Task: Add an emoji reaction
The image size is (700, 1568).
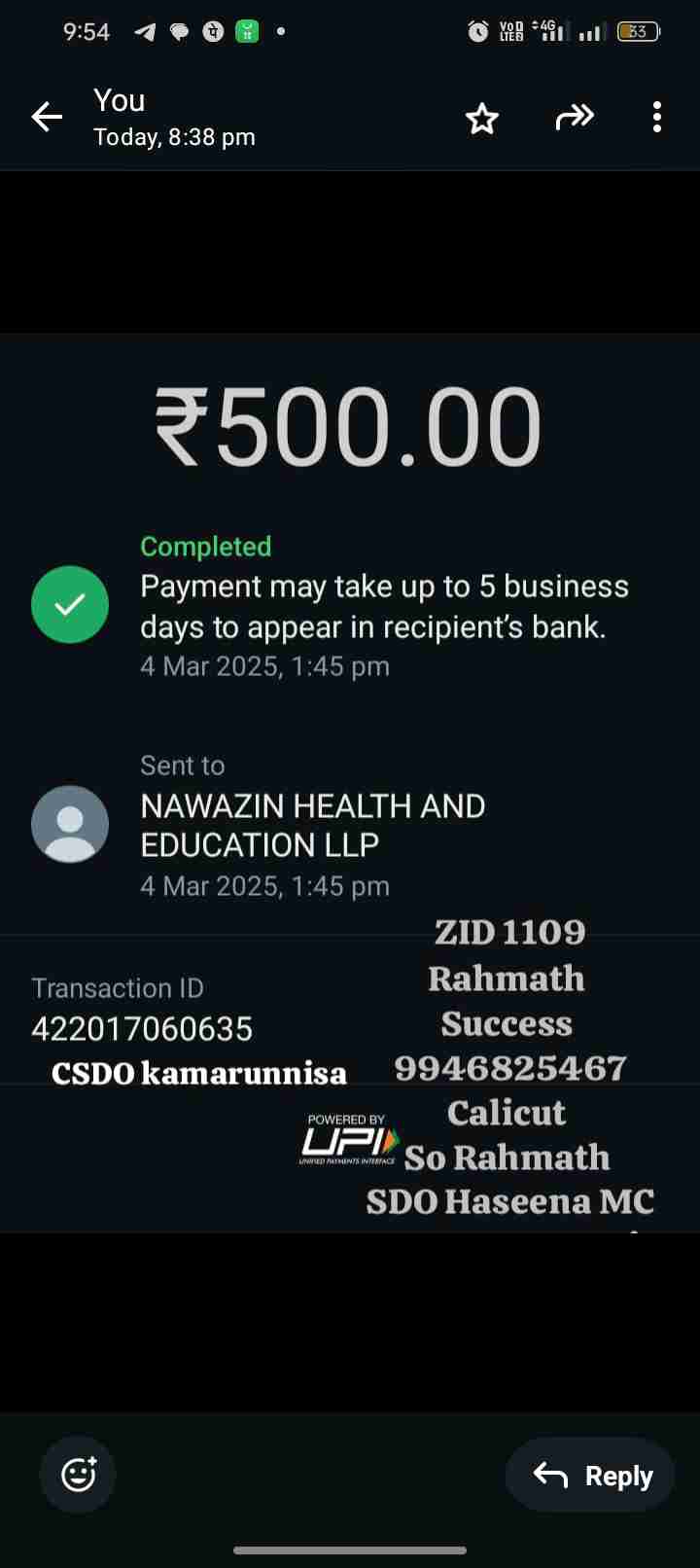Action: pyautogui.click(x=78, y=1475)
